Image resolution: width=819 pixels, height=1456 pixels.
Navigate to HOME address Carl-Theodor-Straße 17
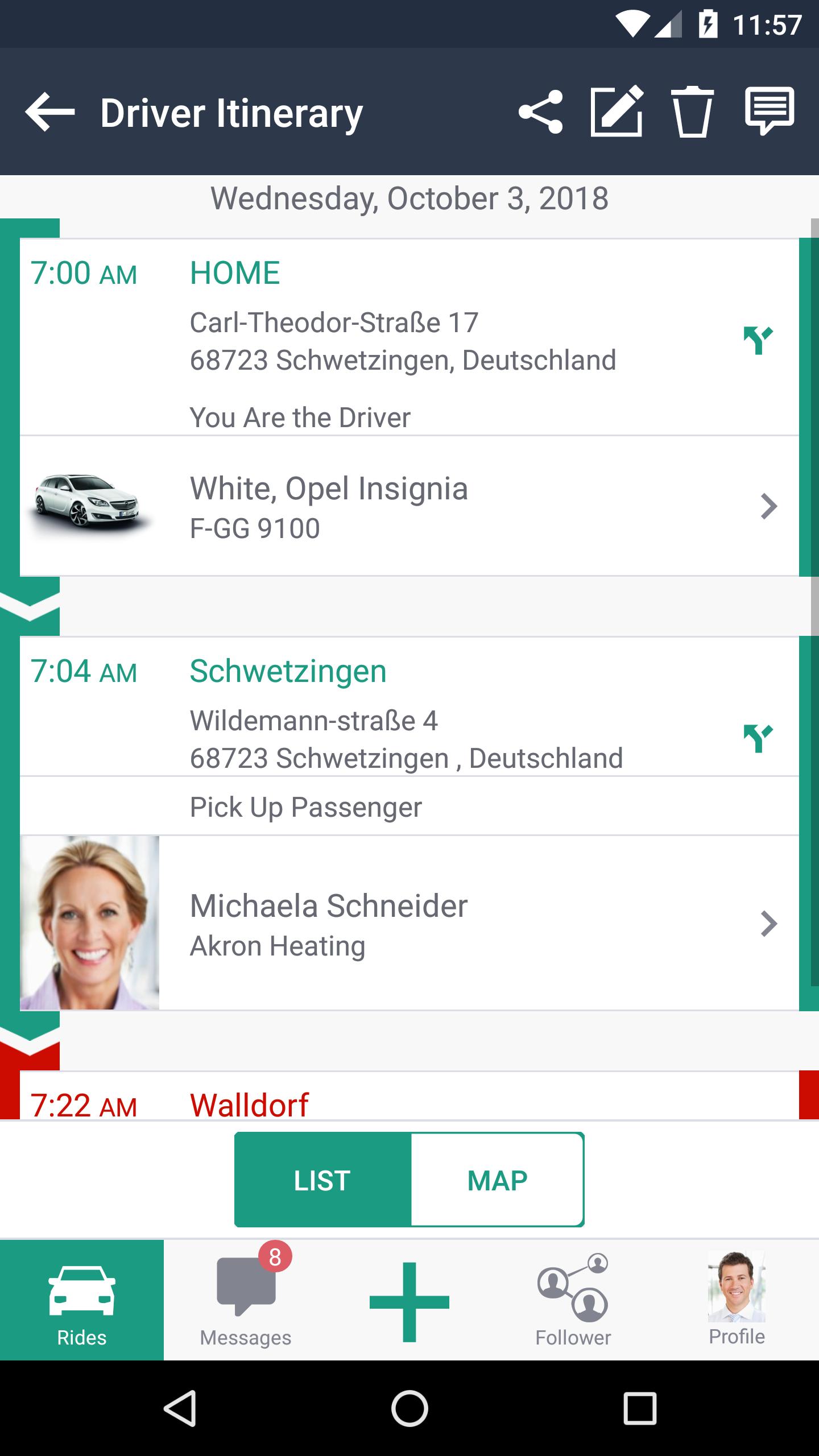758,341
